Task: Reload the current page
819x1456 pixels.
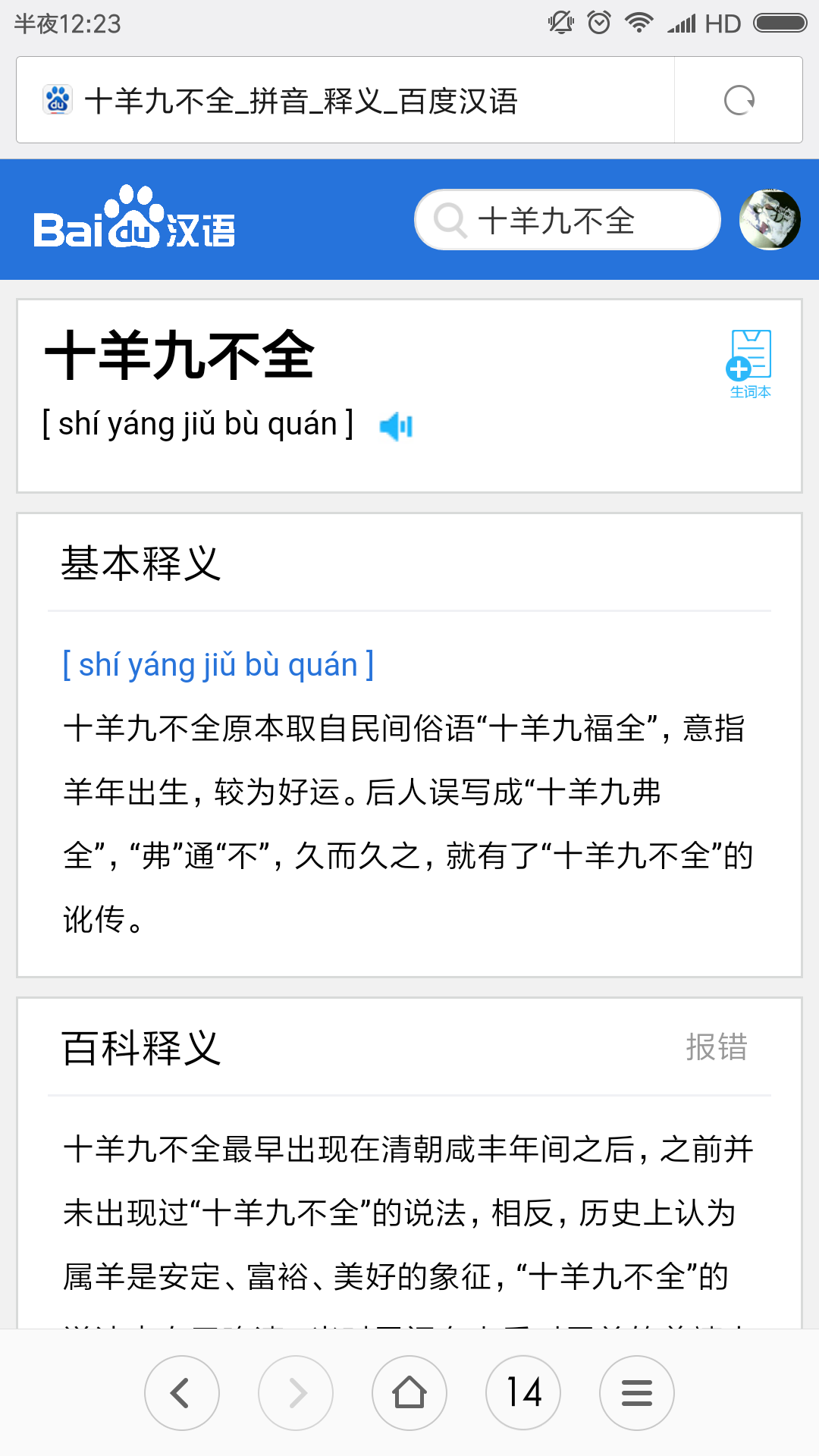Action: click(739, 100)
